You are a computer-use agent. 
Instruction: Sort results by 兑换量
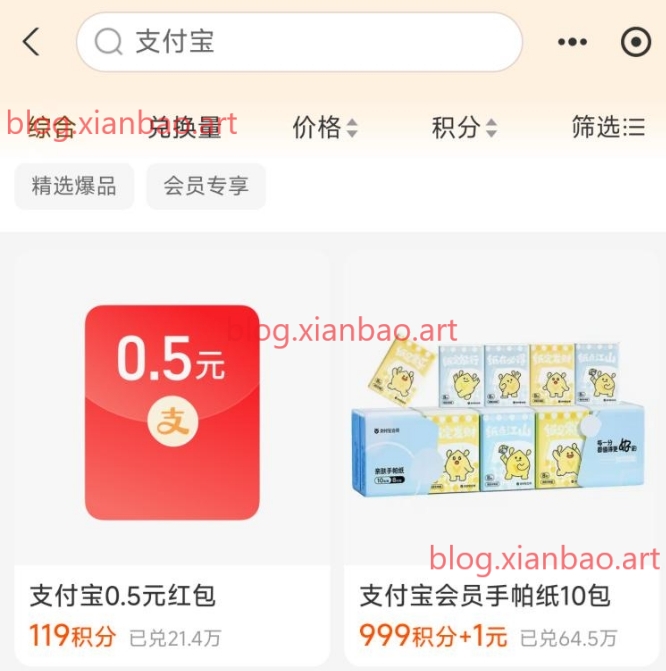tap(185, 127)
